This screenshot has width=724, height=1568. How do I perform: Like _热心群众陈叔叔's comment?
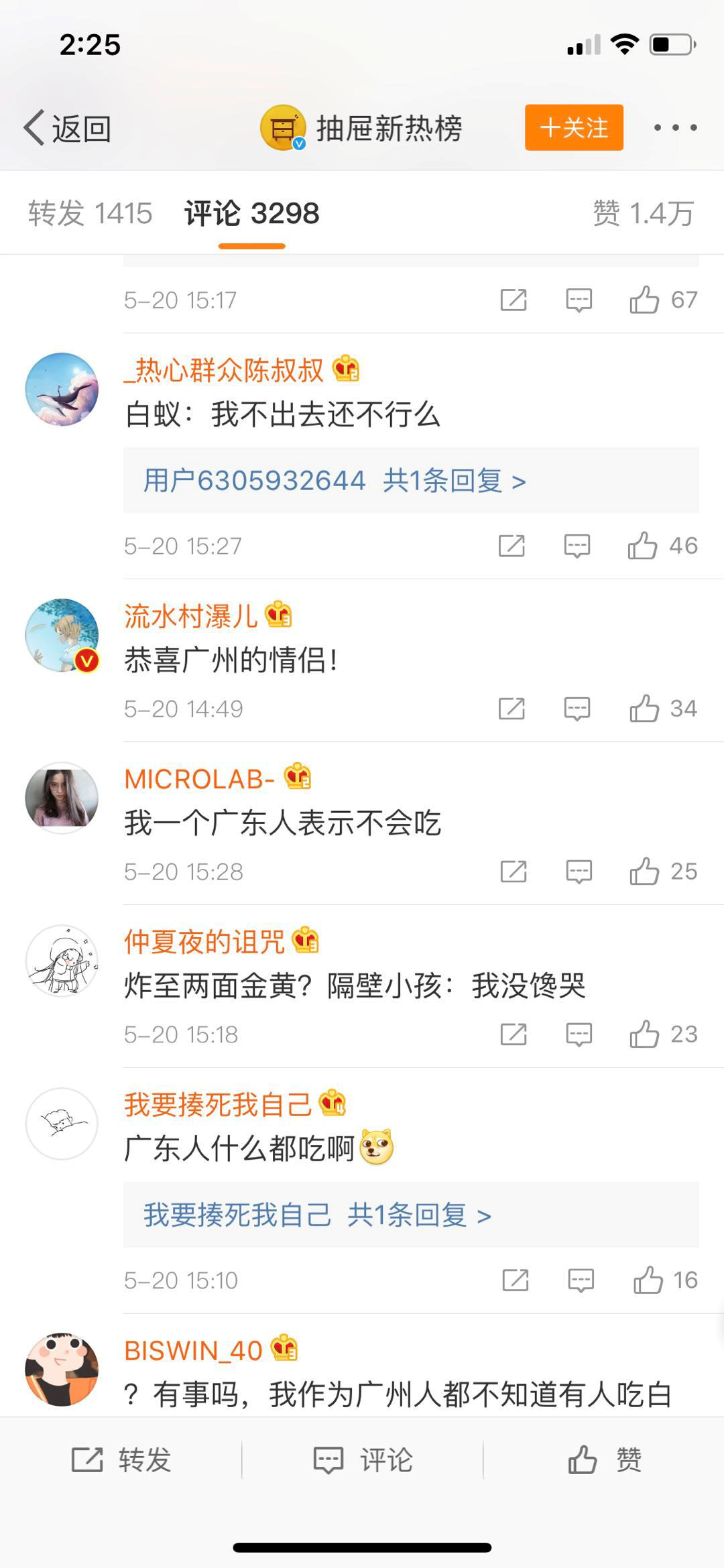[642, 546]
